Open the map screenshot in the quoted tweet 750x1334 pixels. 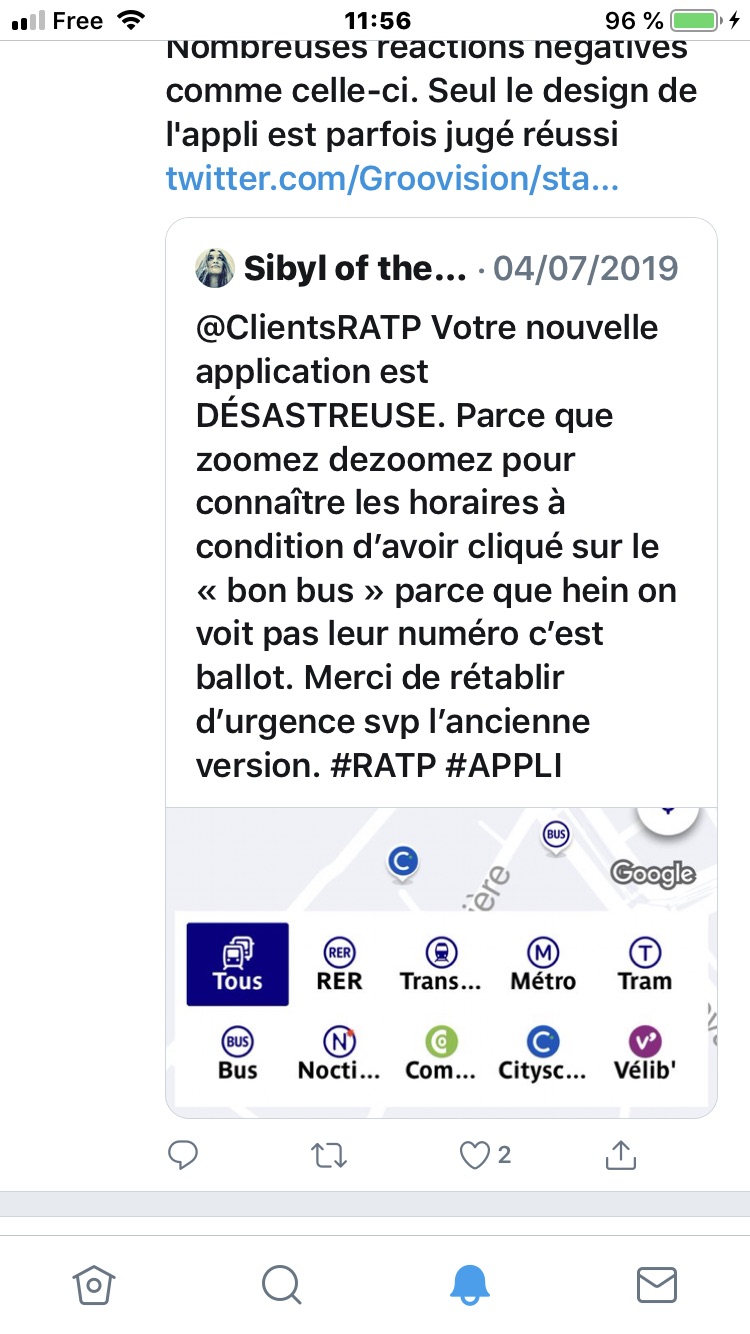click(x=441, y=960)
